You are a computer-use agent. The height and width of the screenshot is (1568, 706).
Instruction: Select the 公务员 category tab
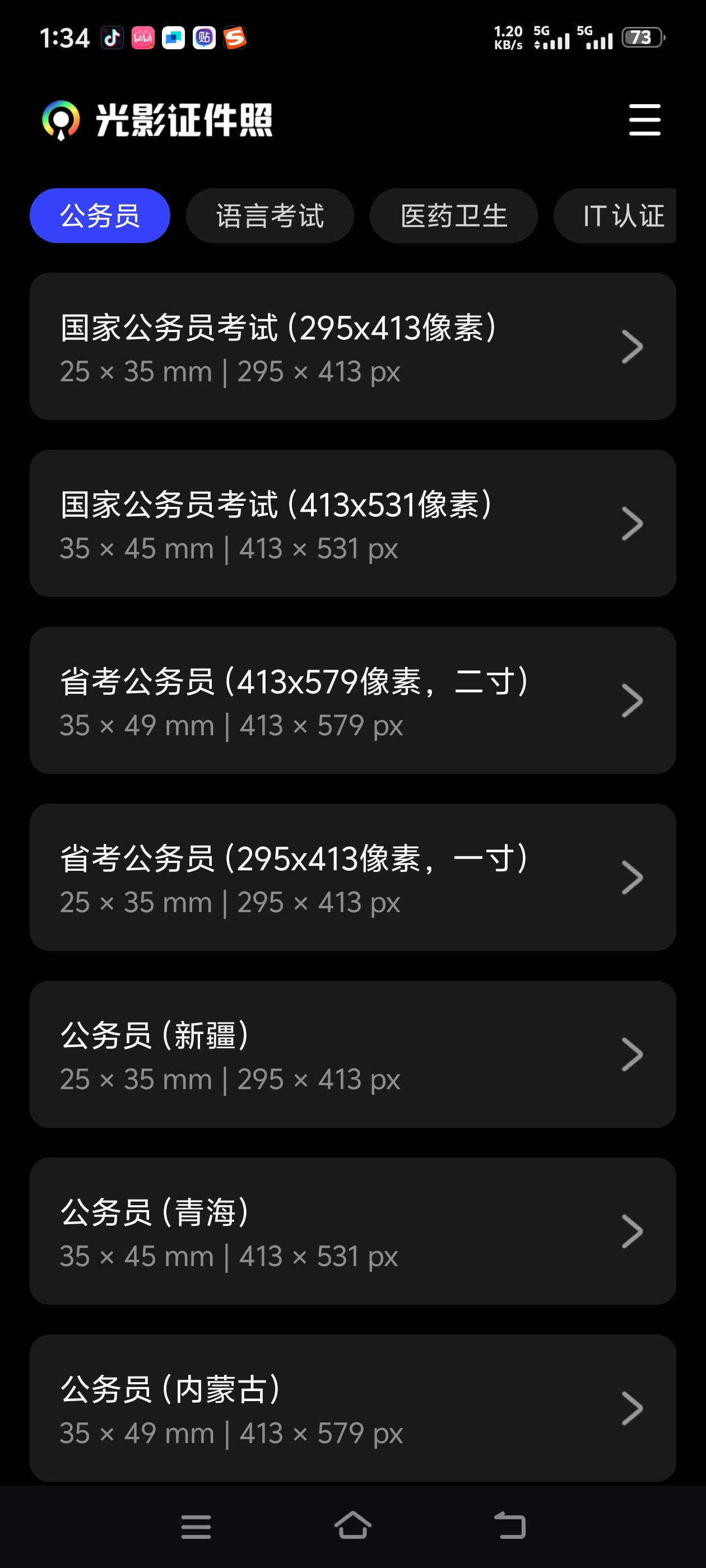click(100, 216)
